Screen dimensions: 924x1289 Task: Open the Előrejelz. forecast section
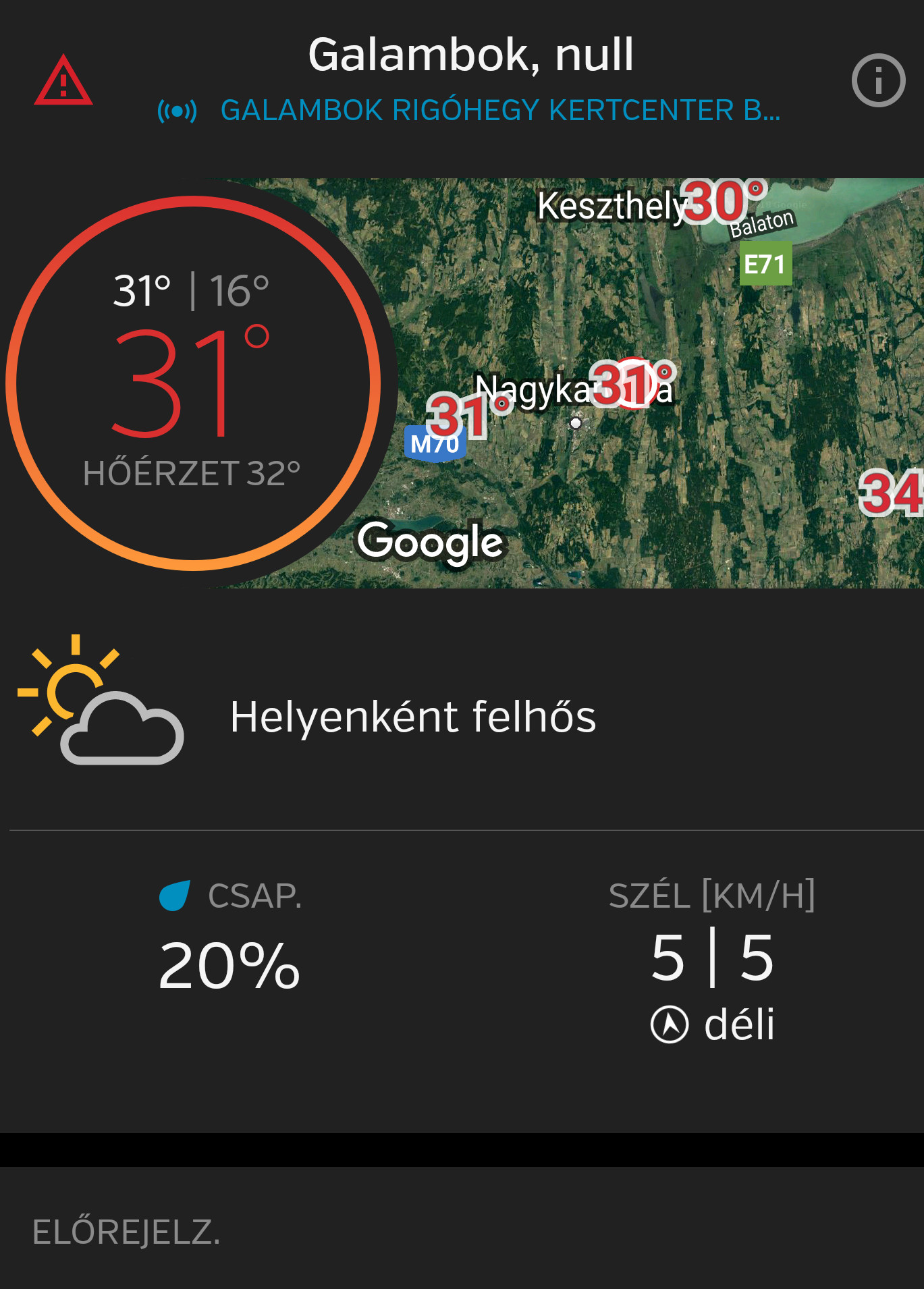pos(126,1232)
